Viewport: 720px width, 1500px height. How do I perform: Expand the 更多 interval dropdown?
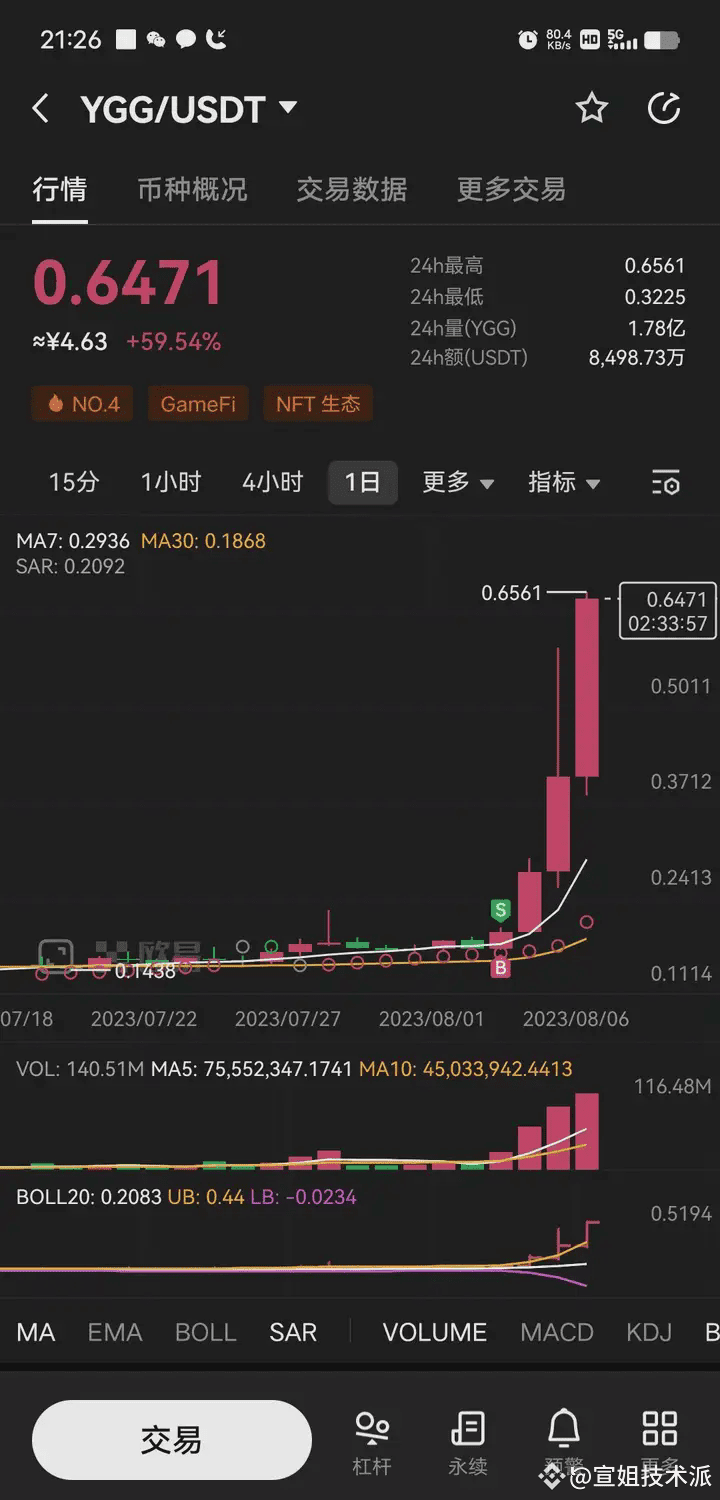458,482
